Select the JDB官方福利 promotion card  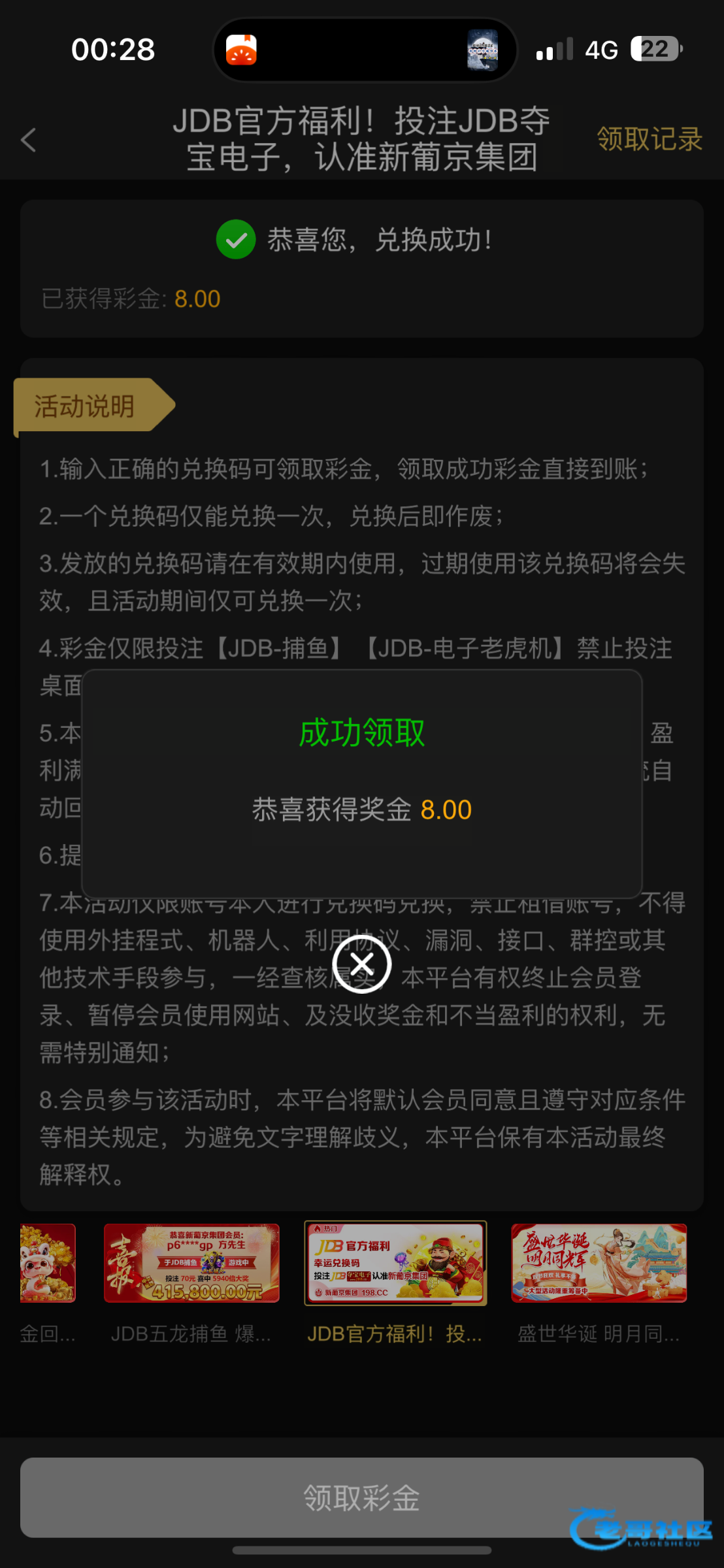coord(395,1263)
